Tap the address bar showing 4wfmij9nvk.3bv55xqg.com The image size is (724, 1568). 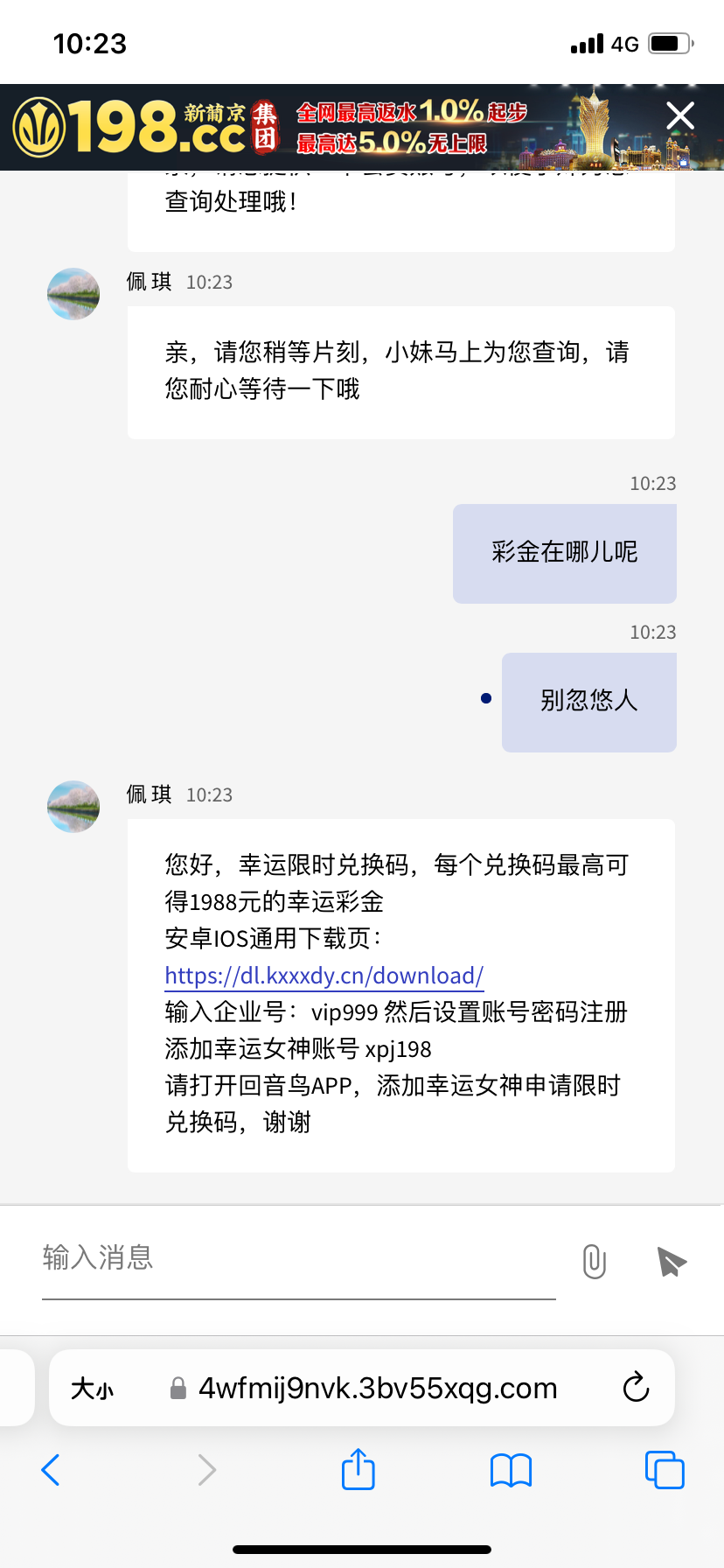[378, 1389]
